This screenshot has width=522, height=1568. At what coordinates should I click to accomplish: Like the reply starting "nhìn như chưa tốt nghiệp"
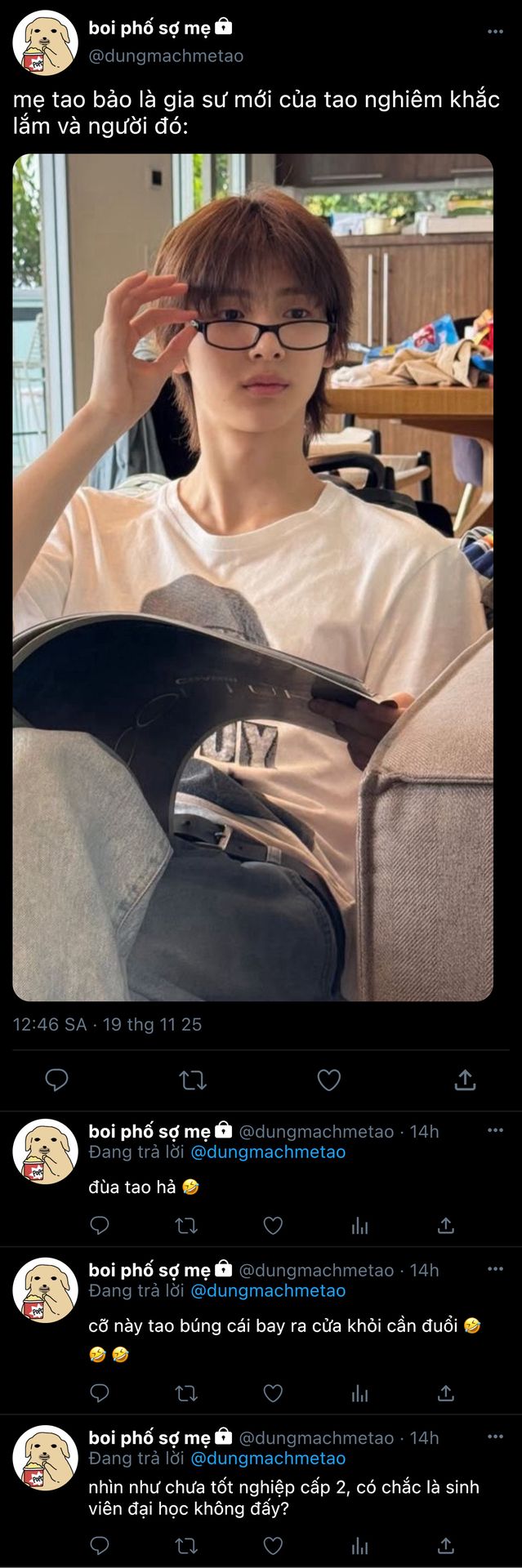tap(273, 1545)
